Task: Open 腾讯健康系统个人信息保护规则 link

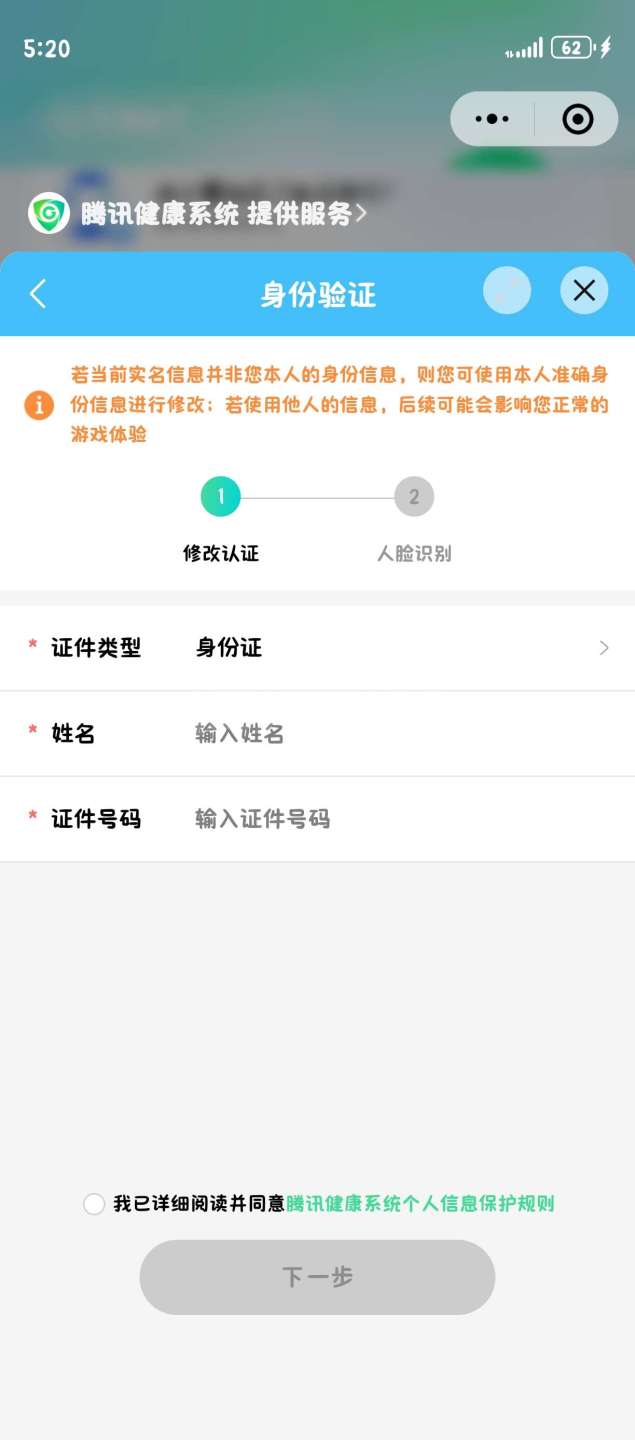Action: (x=420, y=1204)
